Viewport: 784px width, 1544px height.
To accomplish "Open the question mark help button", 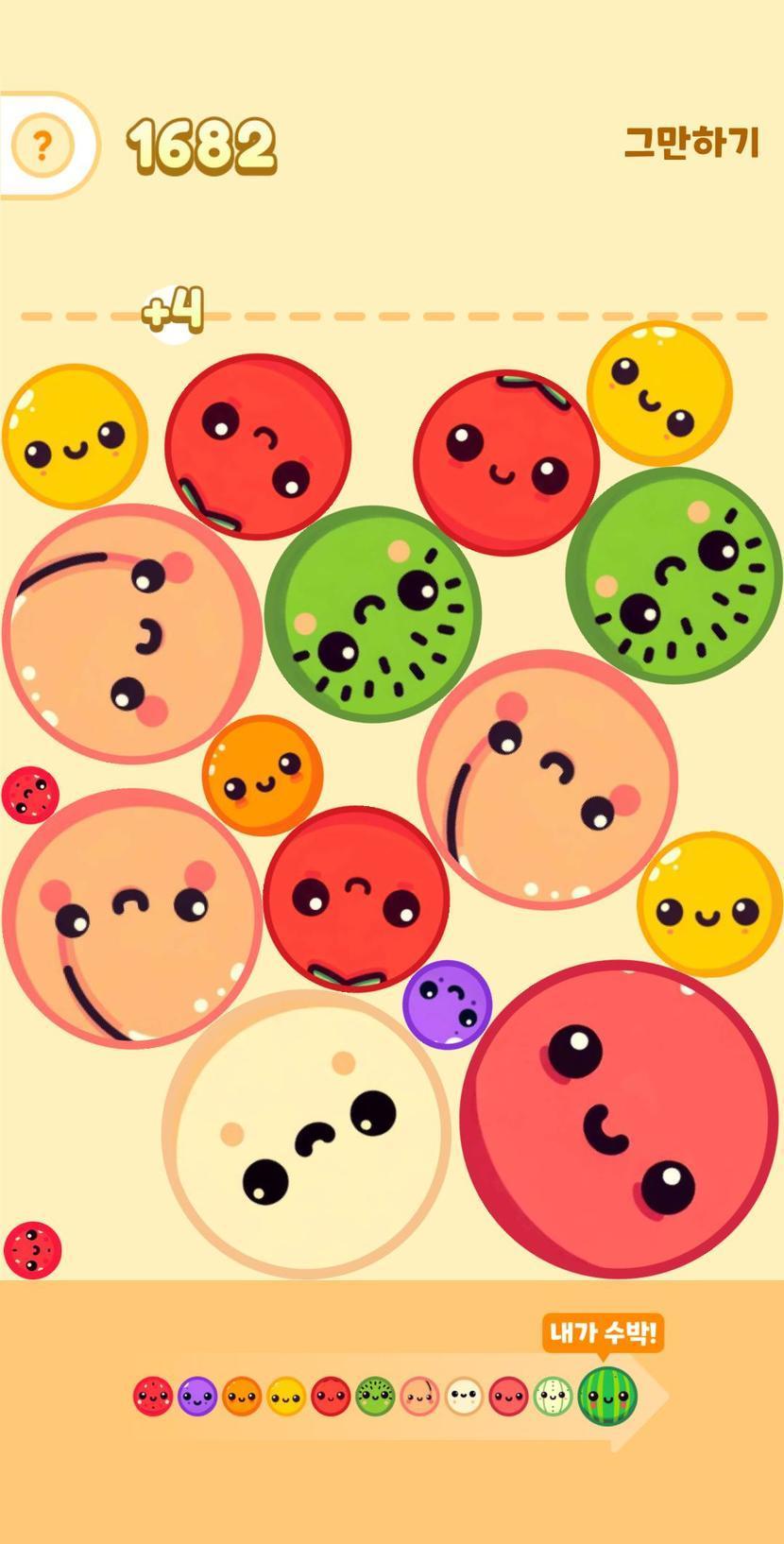I will point(42,146).
